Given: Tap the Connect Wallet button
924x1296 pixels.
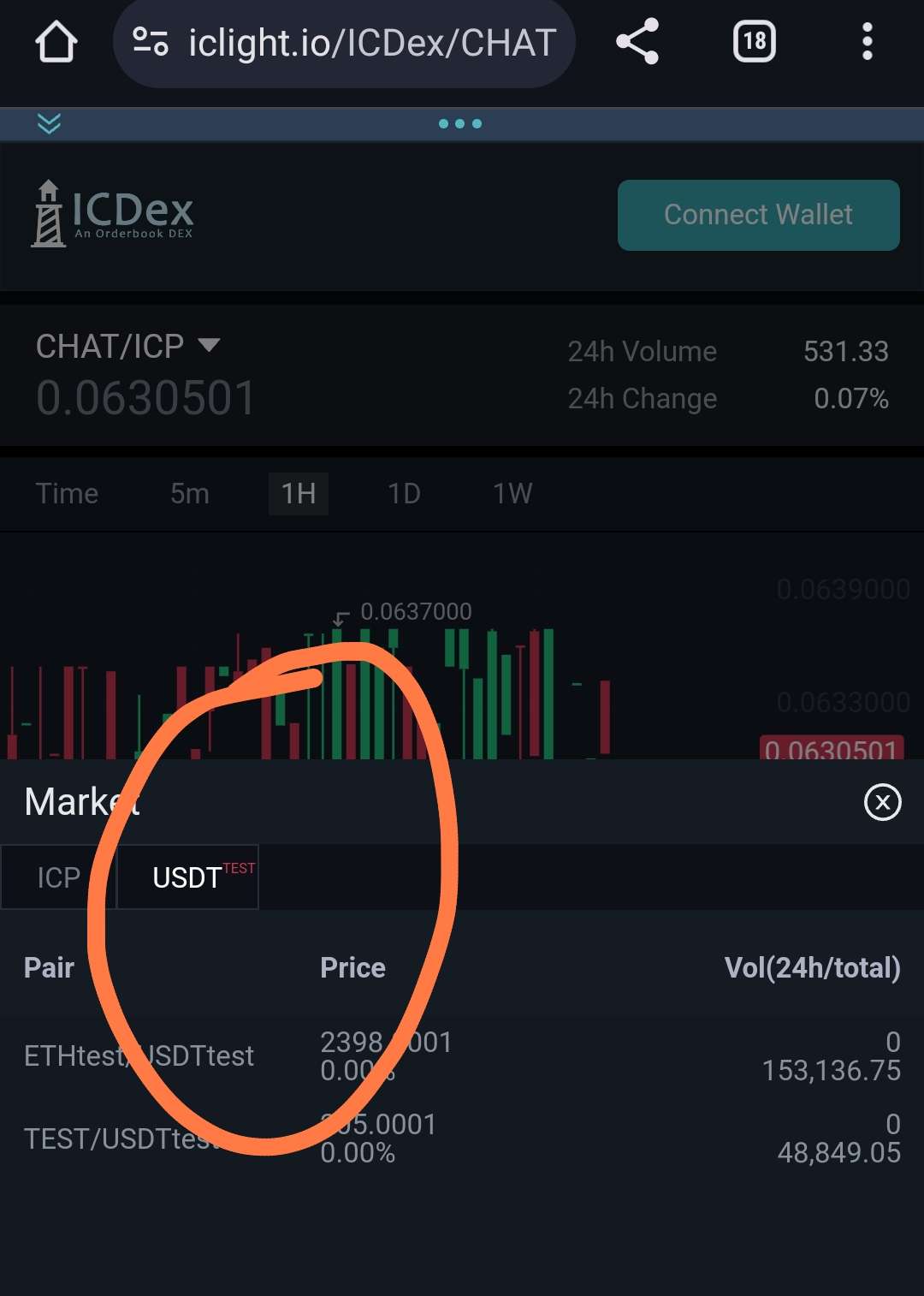Looking at the screenshot, I should pyautogui.click(x=758, y=215).
